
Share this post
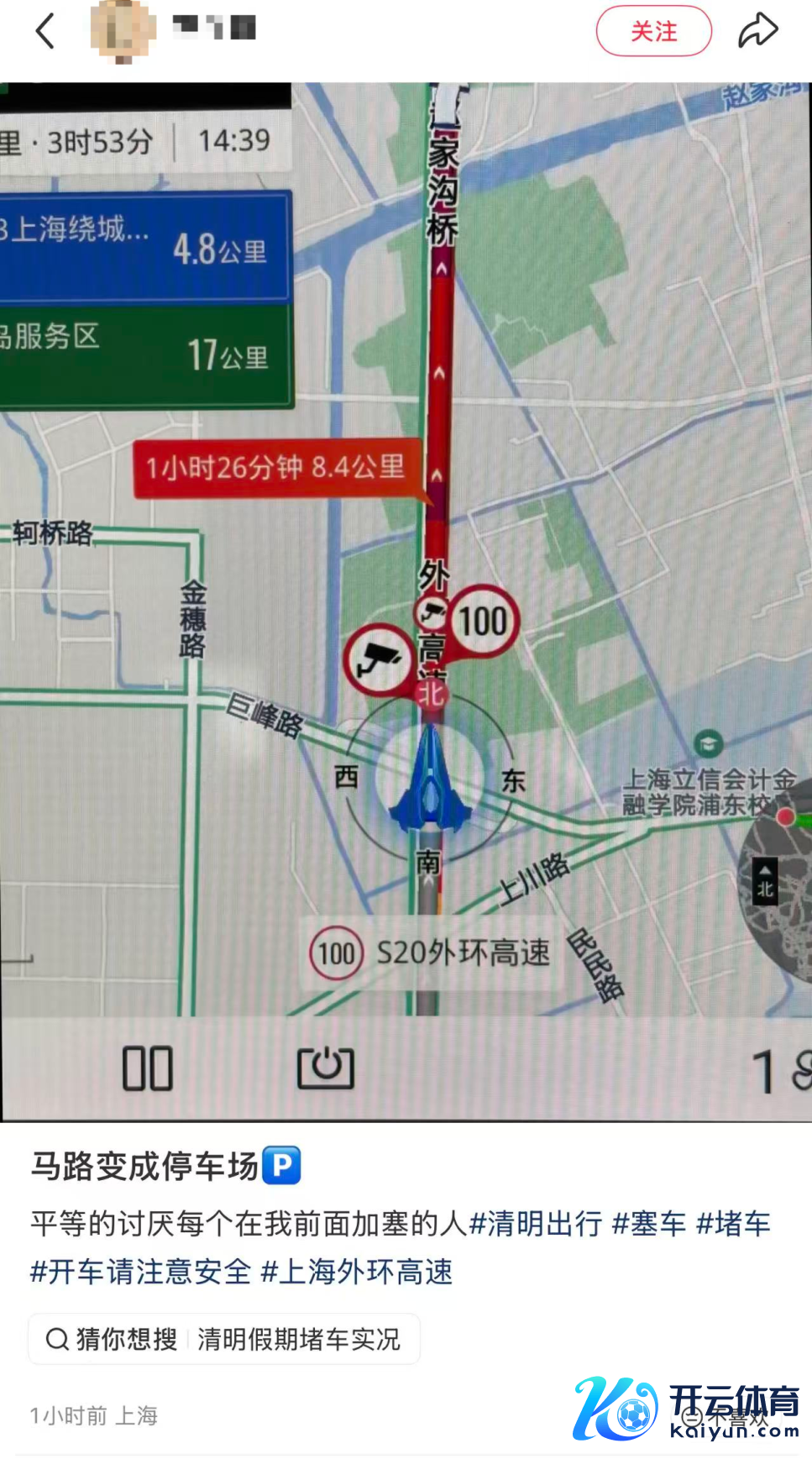(x=757, y=32)
